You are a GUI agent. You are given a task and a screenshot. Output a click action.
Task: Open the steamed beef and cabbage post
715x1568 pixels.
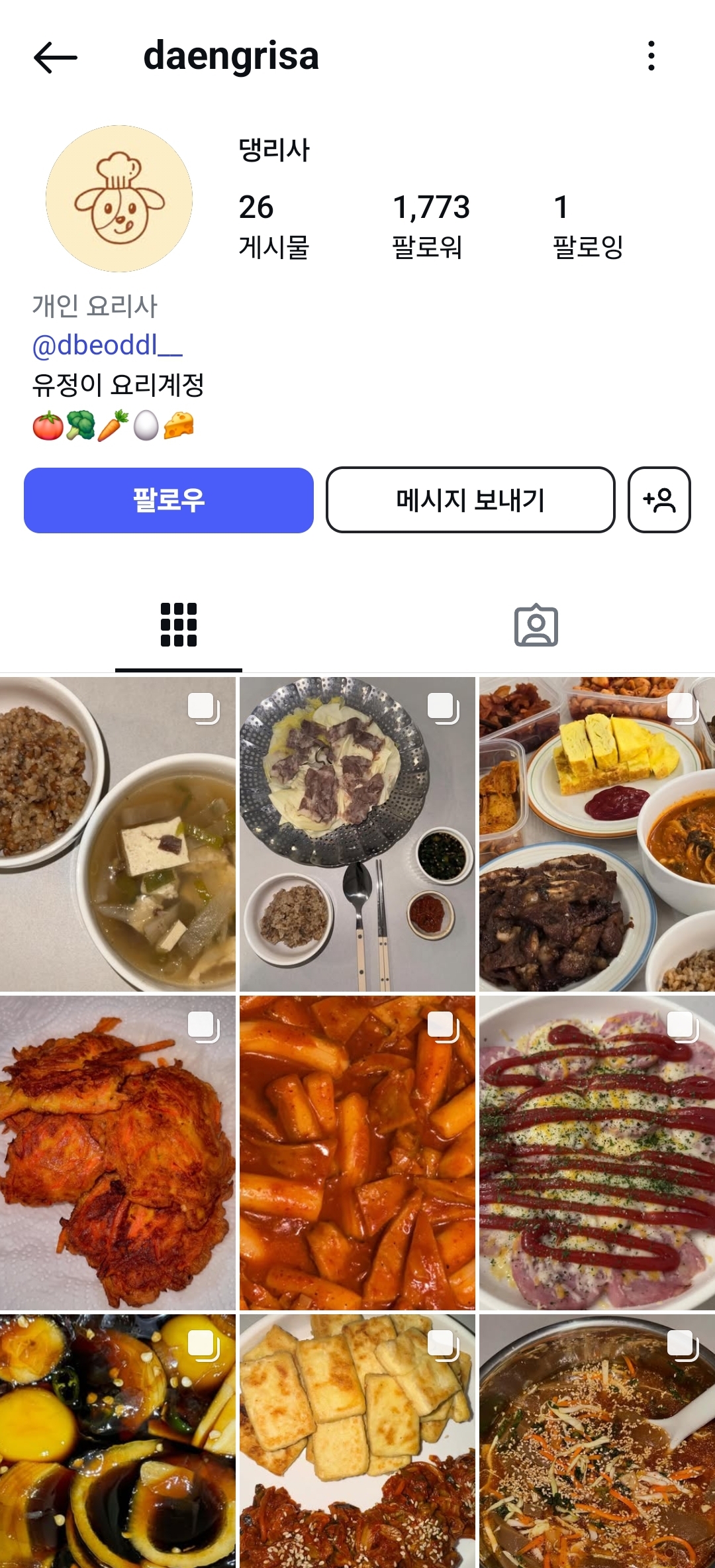pyautogui.click(x=358, y=834)
